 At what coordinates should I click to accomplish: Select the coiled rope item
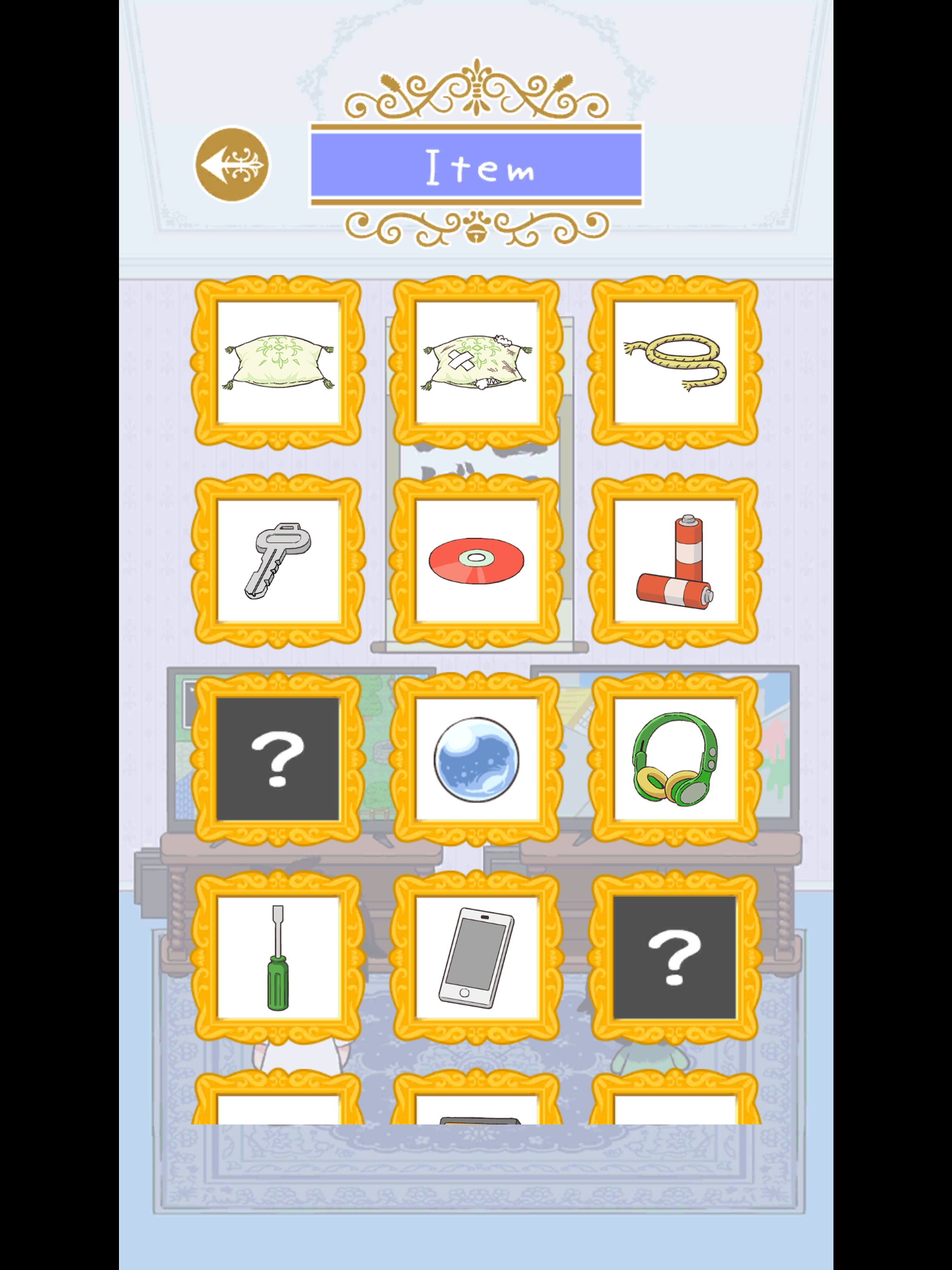pos(674,363)
